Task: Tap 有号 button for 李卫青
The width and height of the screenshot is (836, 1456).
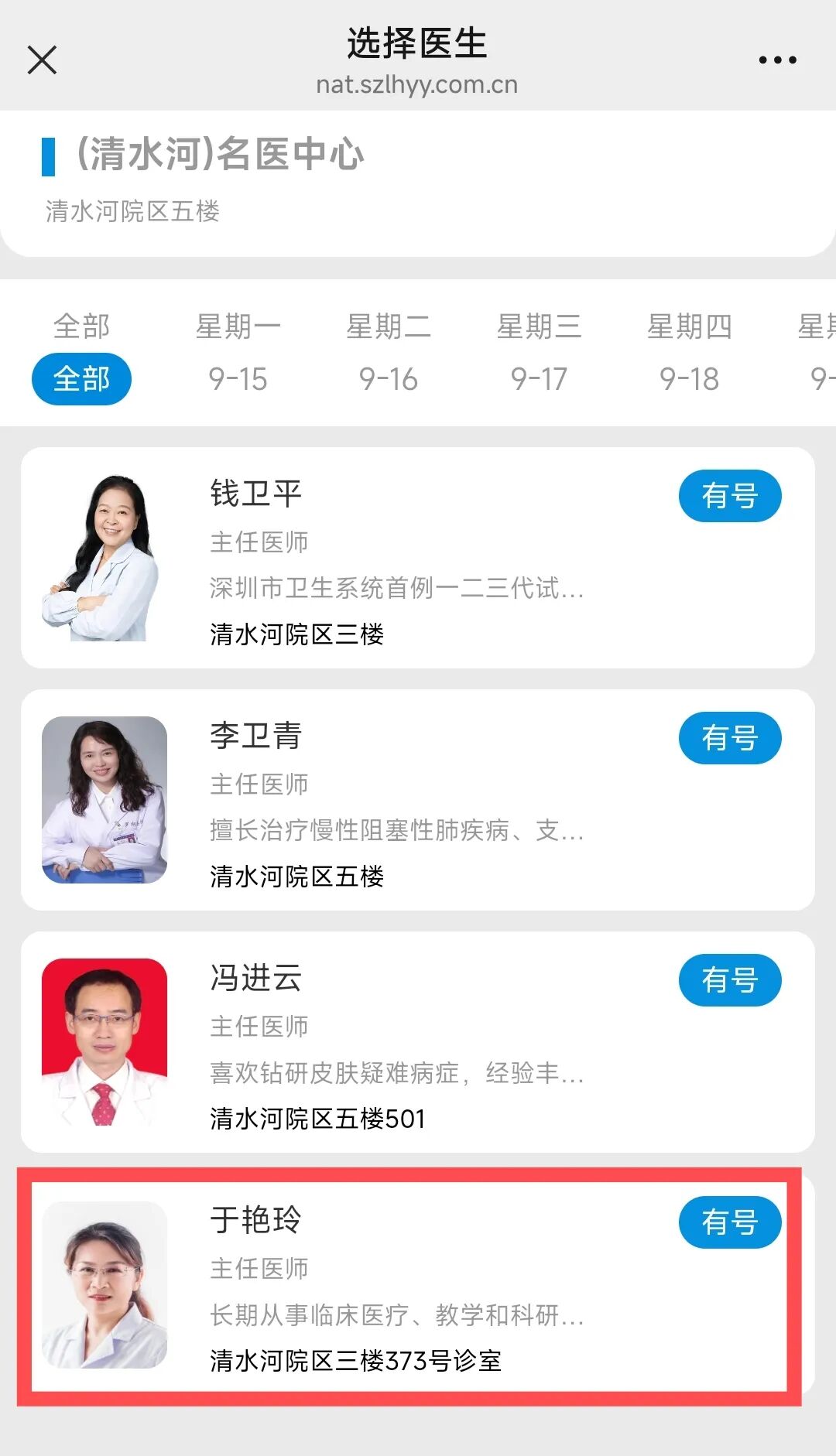Action: (729, 738)
